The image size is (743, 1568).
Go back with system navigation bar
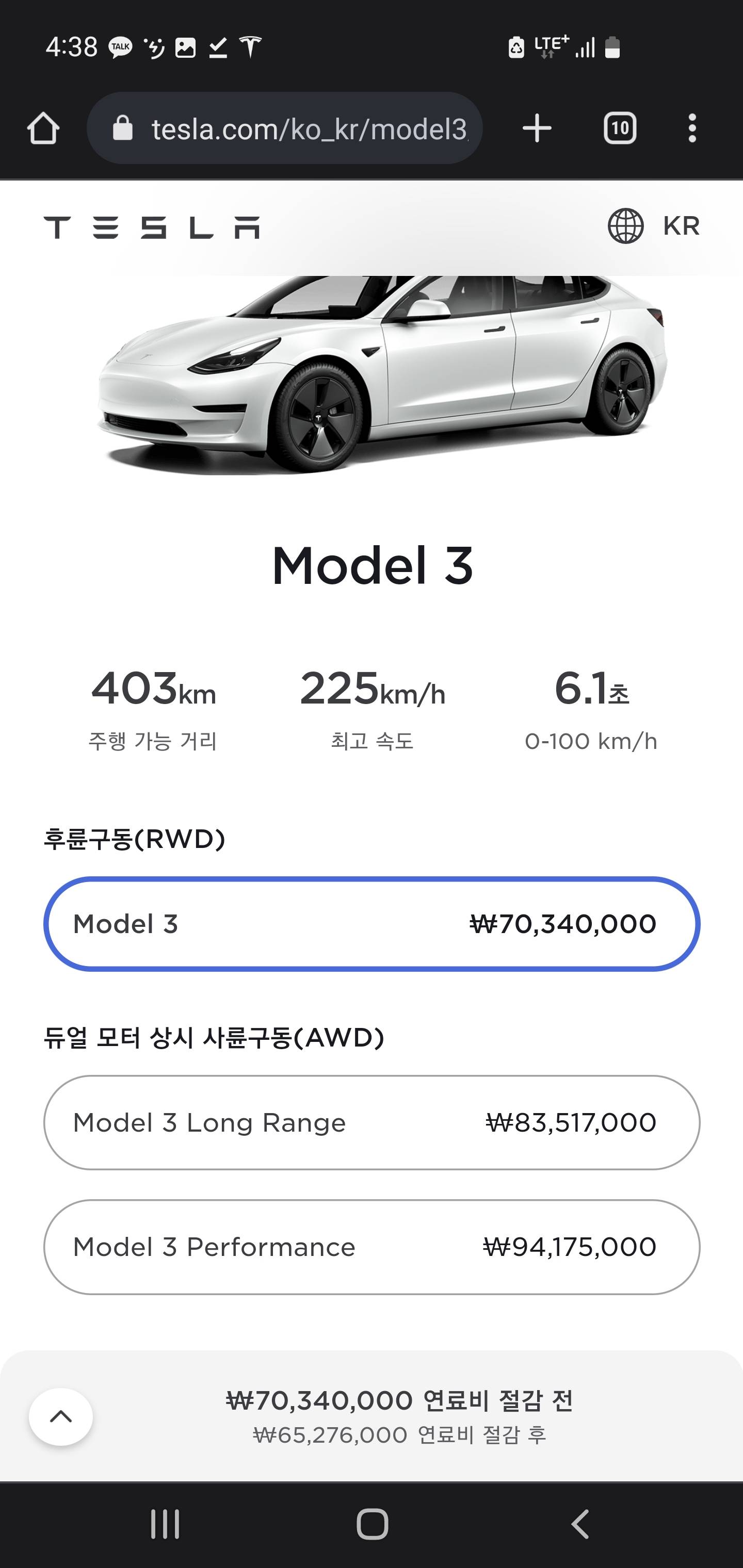[x=580, y=1524]
